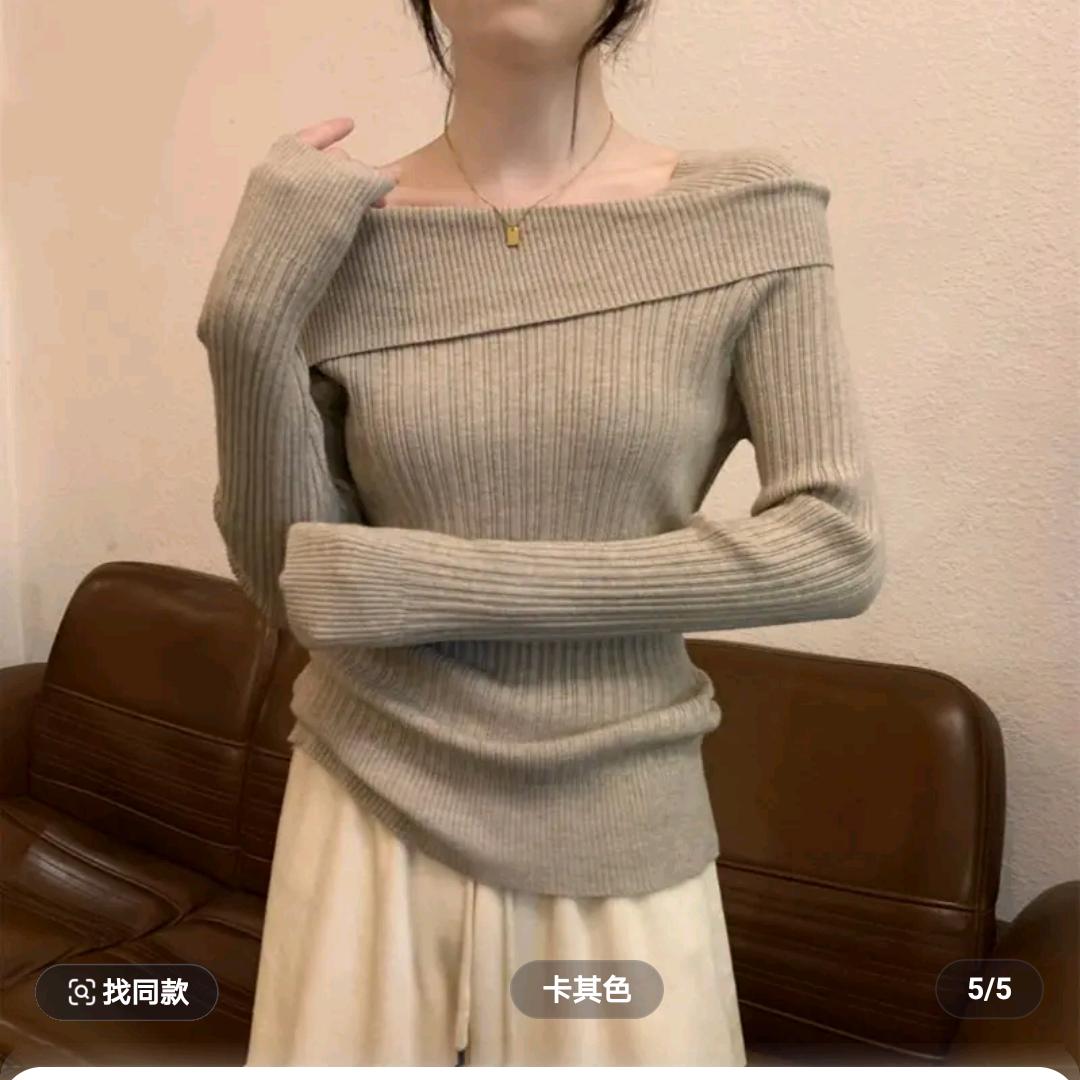Screen dimensions: 1080x1080
Task: Select the 卡其色 color chip
Action: [x=587, y=989]
